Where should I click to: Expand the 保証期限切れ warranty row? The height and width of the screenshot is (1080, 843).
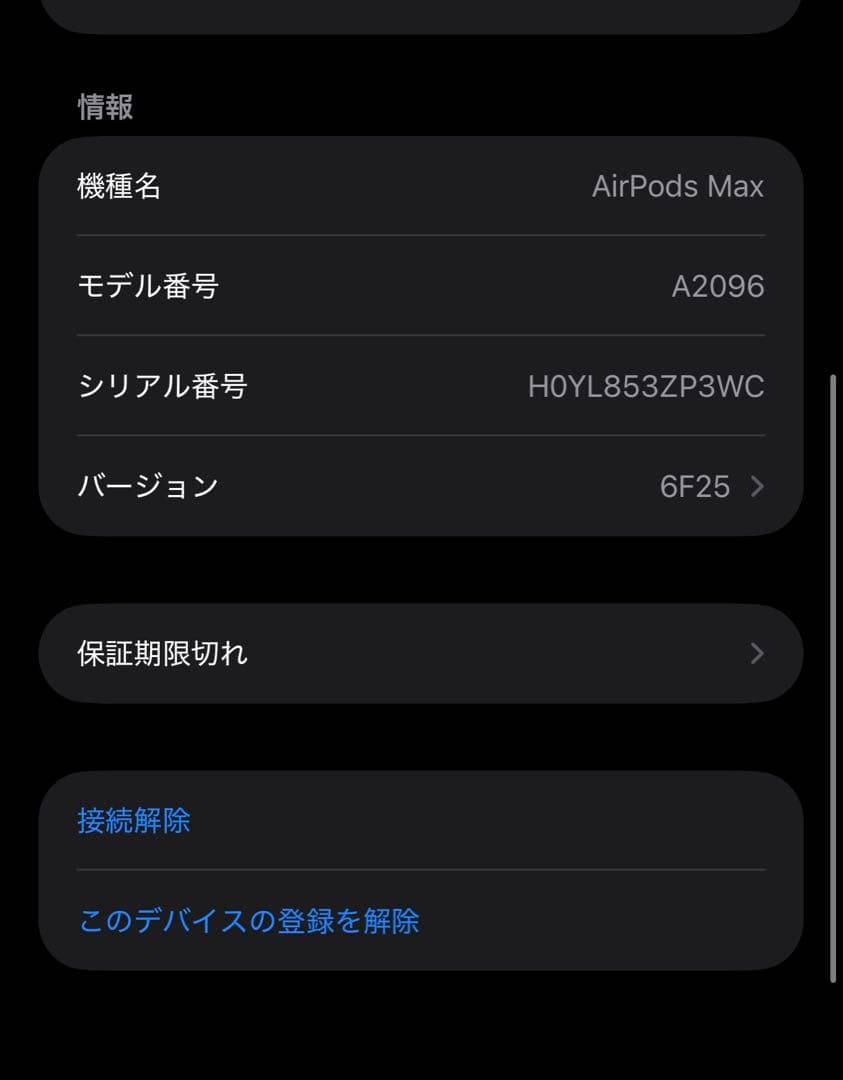[x=420, y=653]
